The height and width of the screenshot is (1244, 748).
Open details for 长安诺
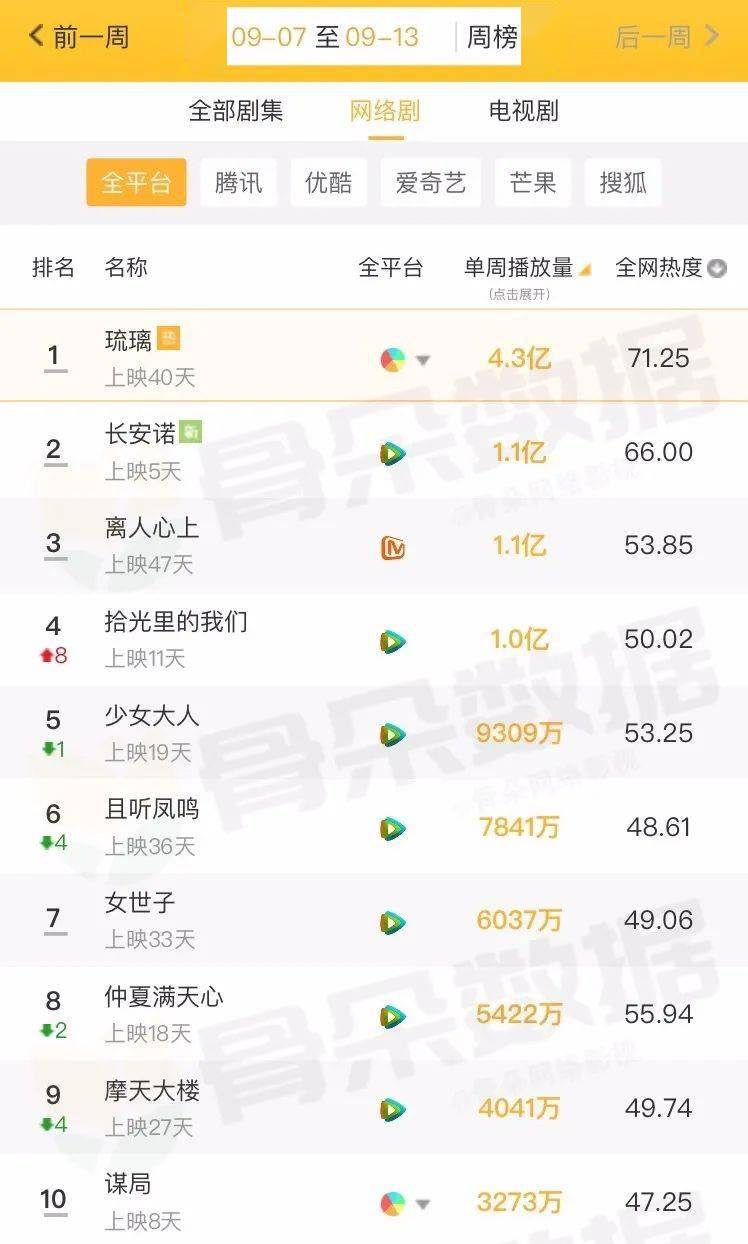(140, 434)
